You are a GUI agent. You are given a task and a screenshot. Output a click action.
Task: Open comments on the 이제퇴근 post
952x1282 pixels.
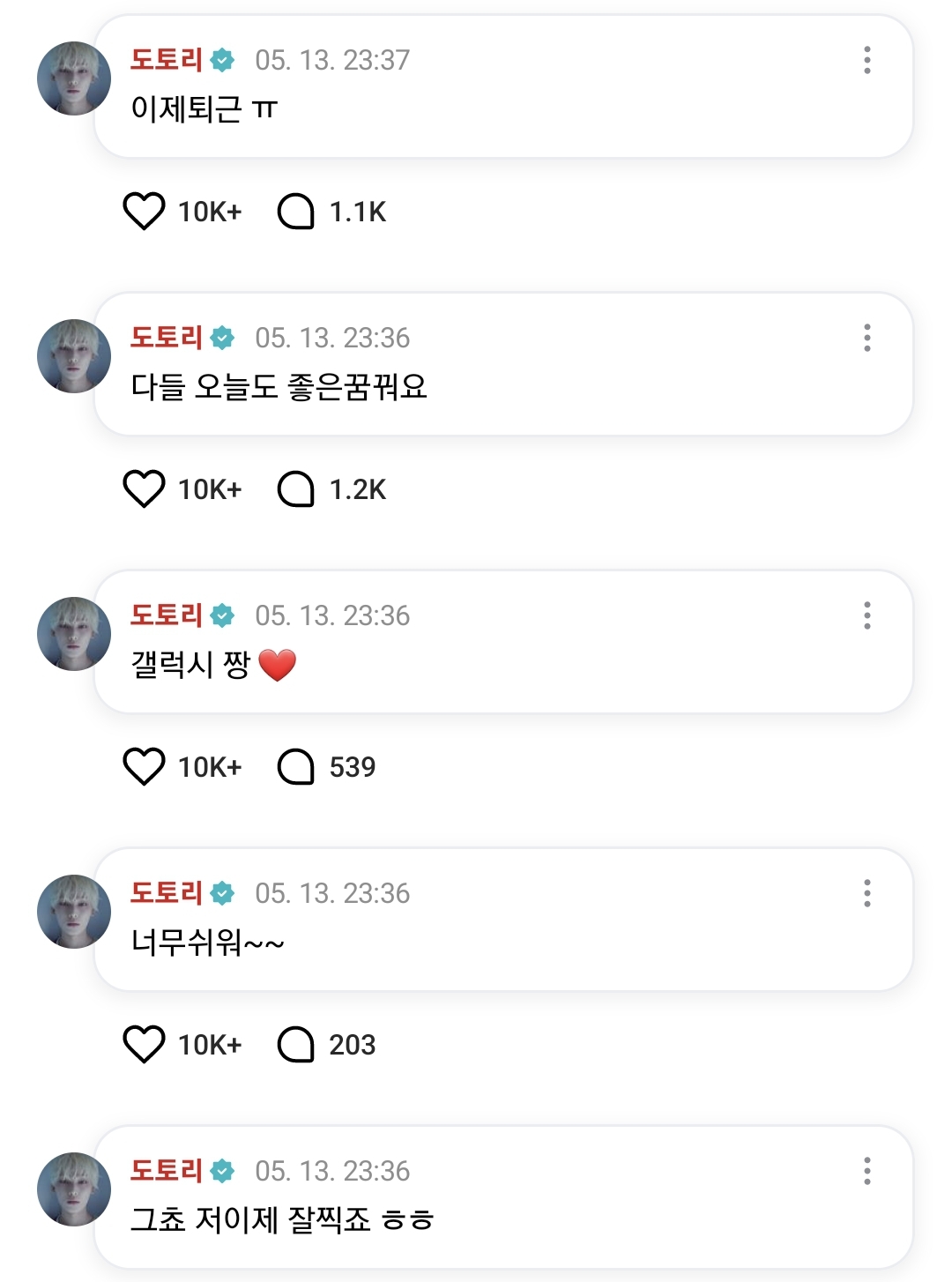[296, 212]
